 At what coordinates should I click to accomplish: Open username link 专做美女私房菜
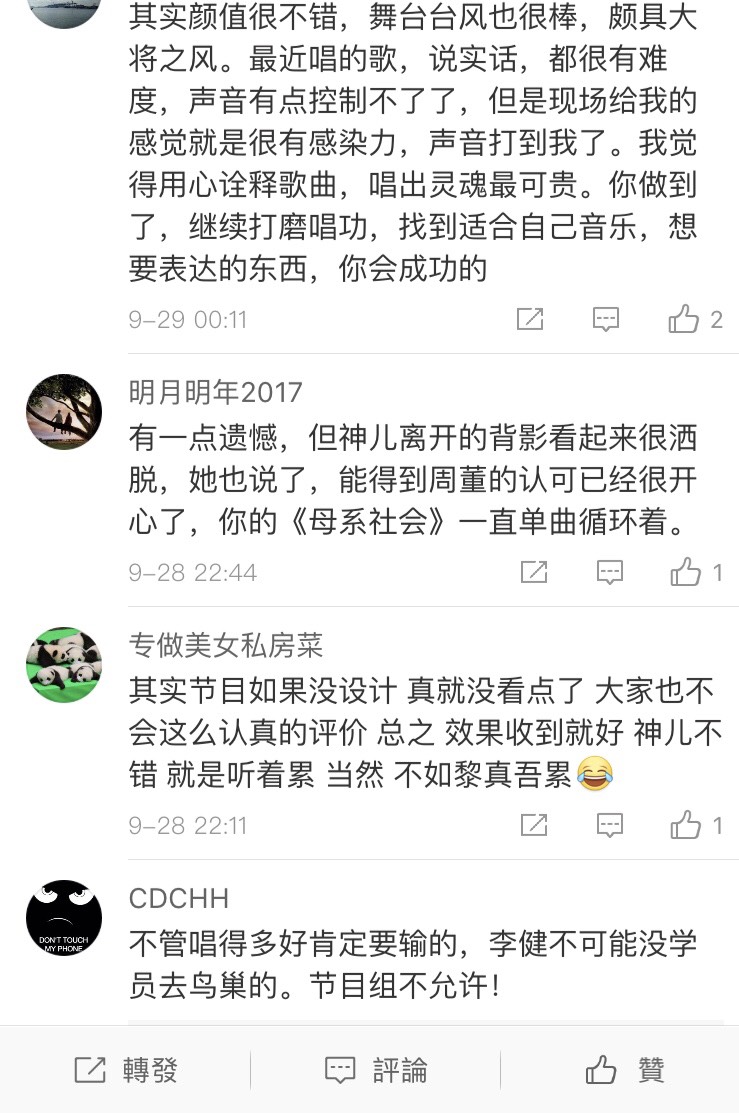[226, 645]
